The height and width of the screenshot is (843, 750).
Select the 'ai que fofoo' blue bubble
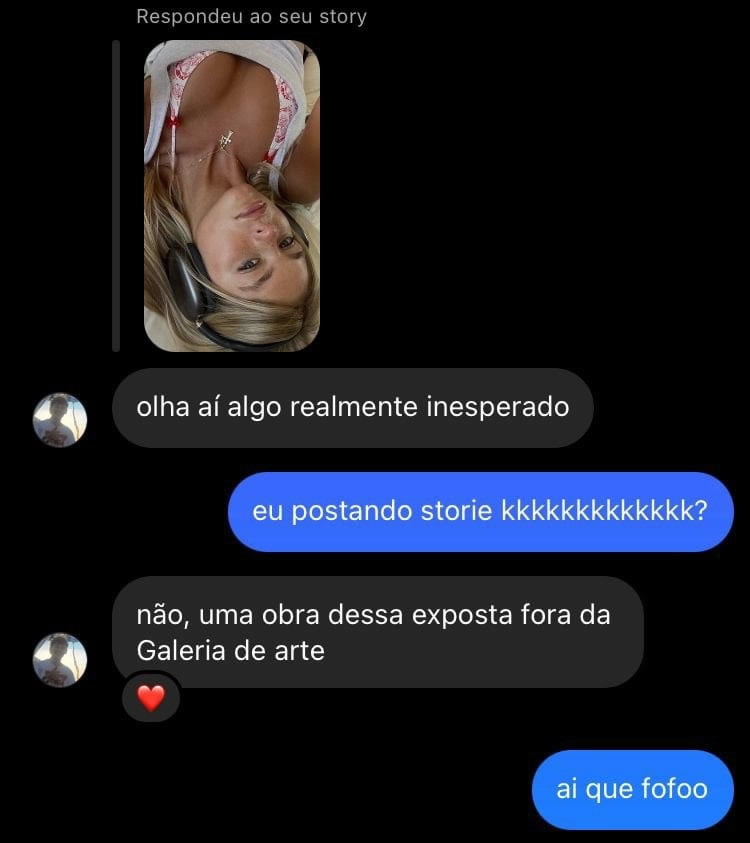(x=631, y=789)
